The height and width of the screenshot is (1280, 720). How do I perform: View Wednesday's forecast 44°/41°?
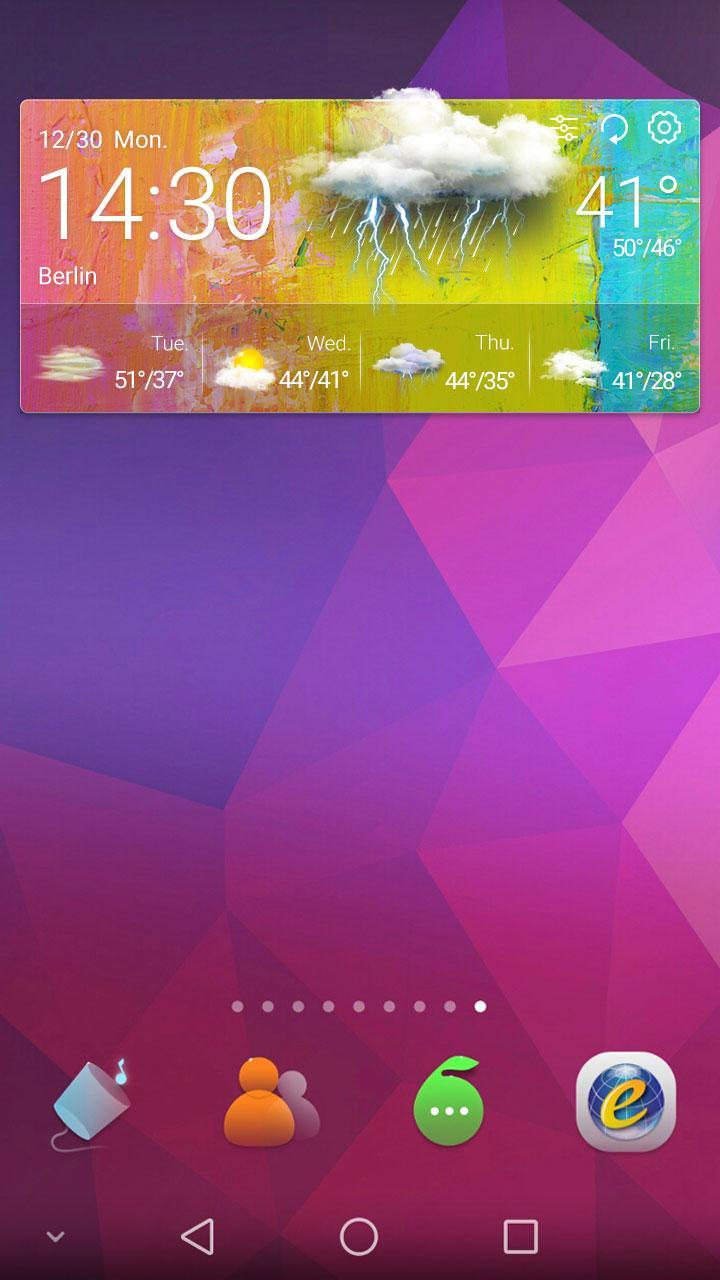coord(282,363)
